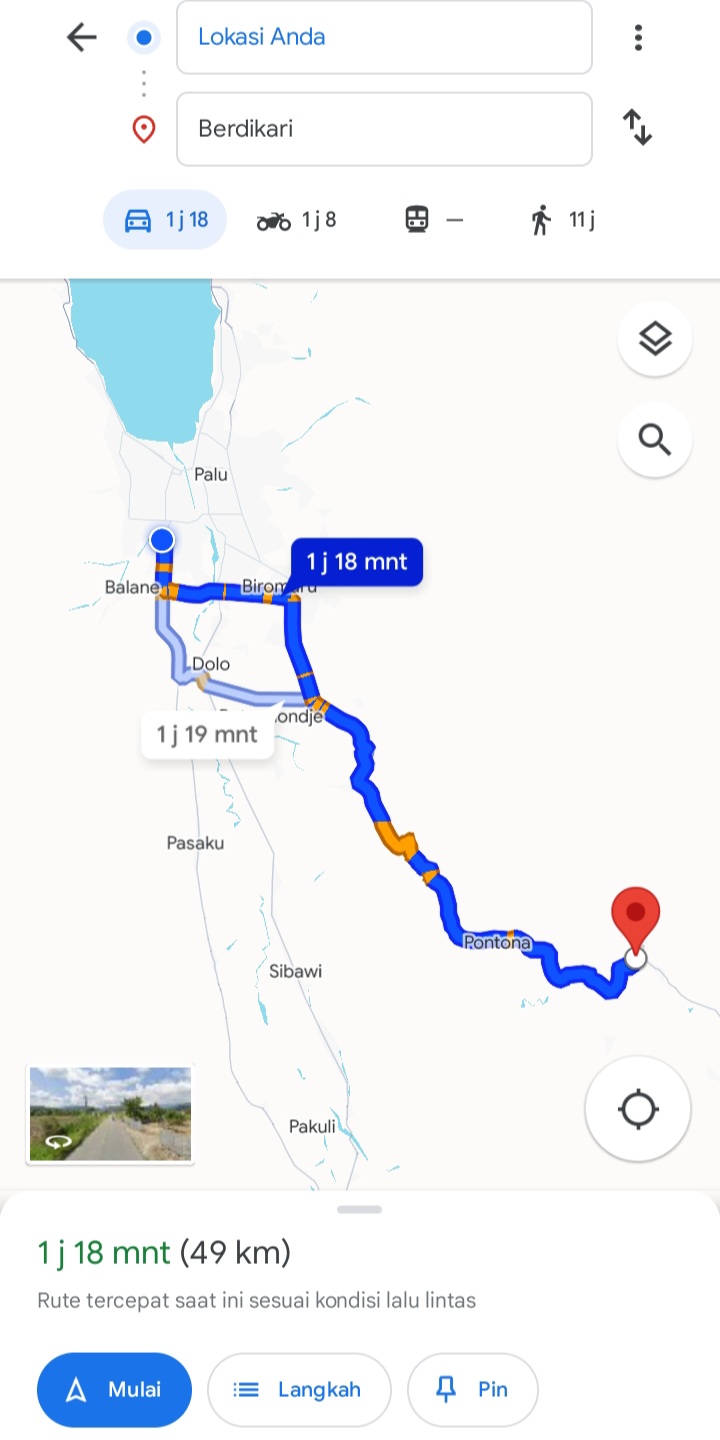Open the map layers button
This screenshot has width=720, height=1440.
coord(655,340)
